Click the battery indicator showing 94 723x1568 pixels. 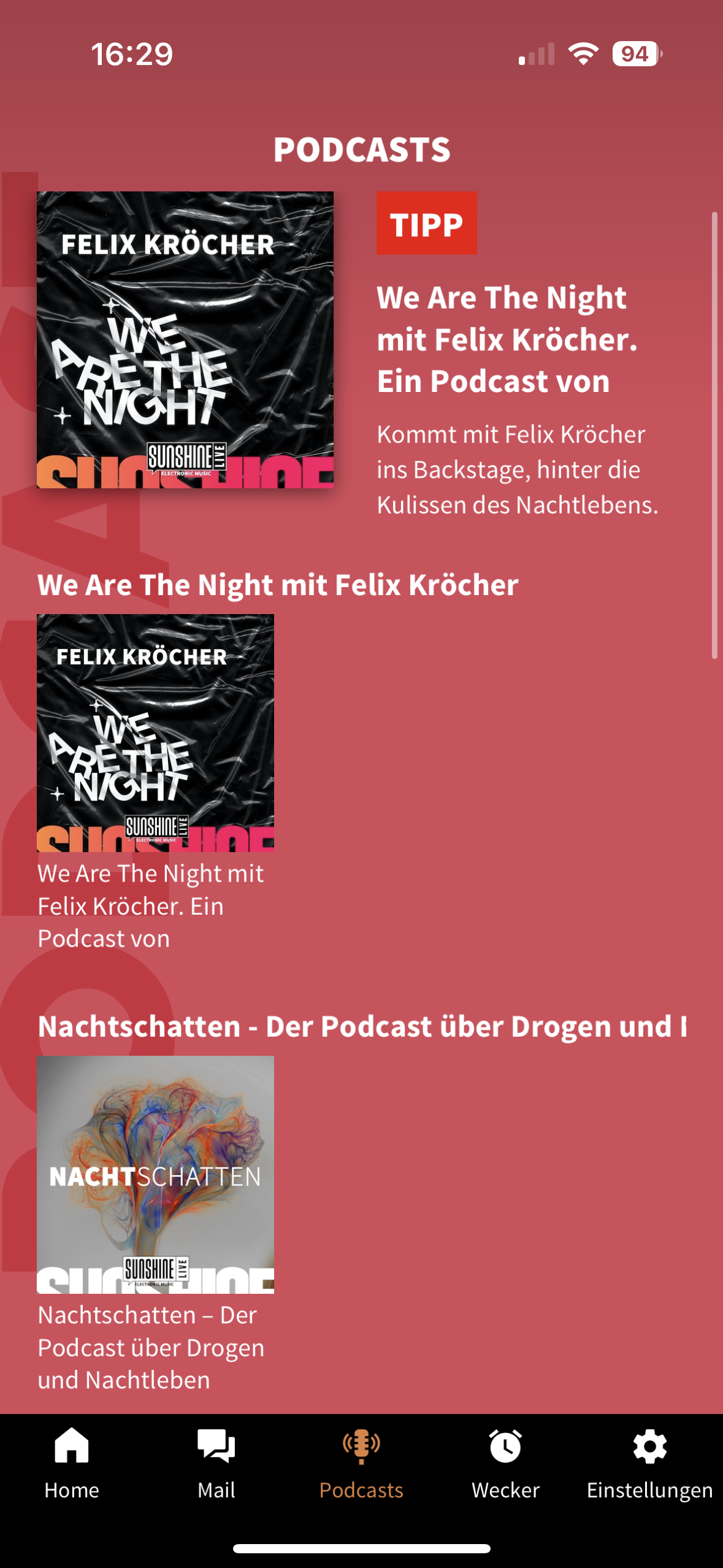tap(636, 54)
